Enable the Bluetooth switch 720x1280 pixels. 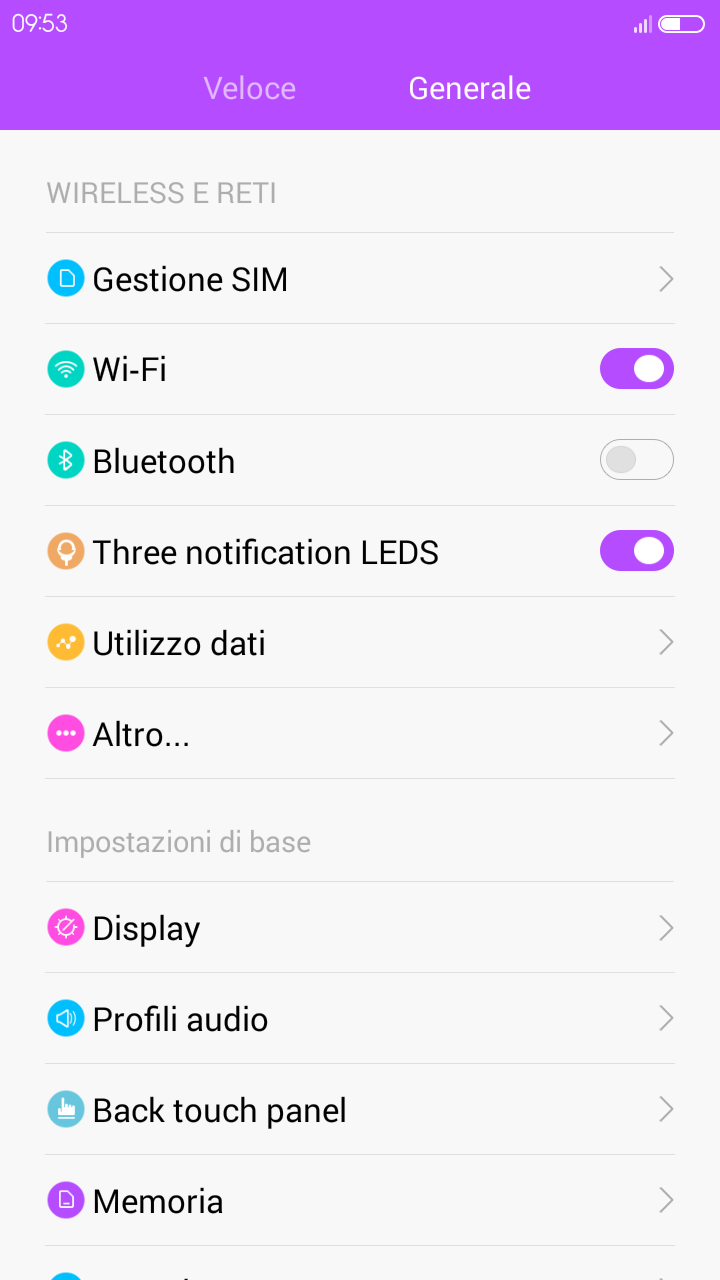click(x=637, y=460)
